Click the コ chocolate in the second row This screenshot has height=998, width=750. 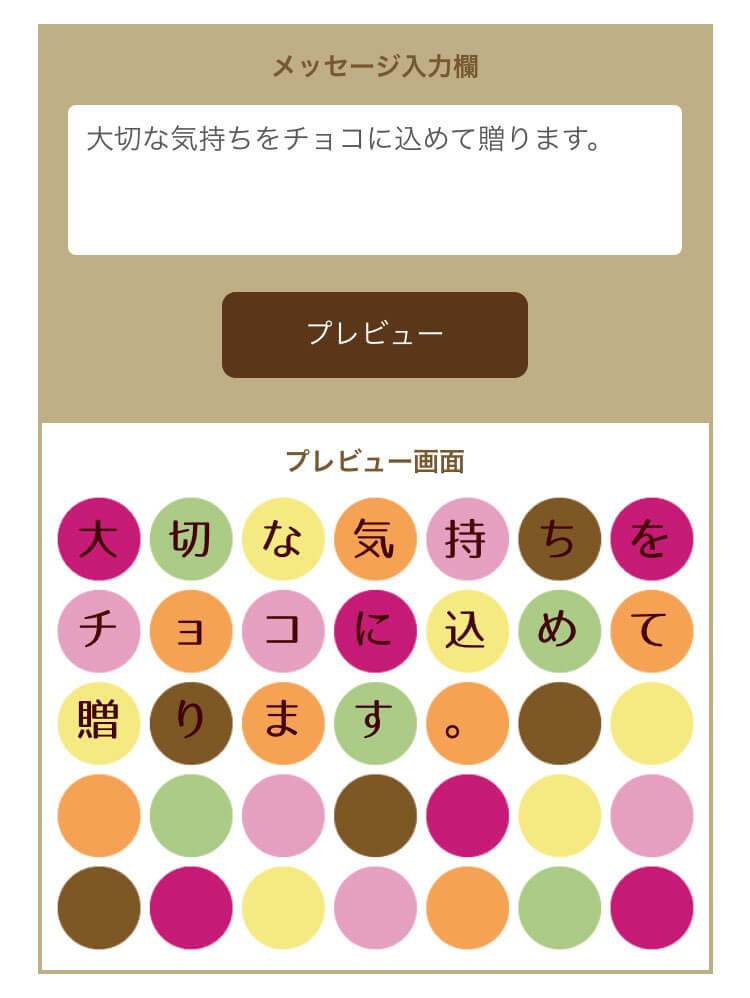282,632
